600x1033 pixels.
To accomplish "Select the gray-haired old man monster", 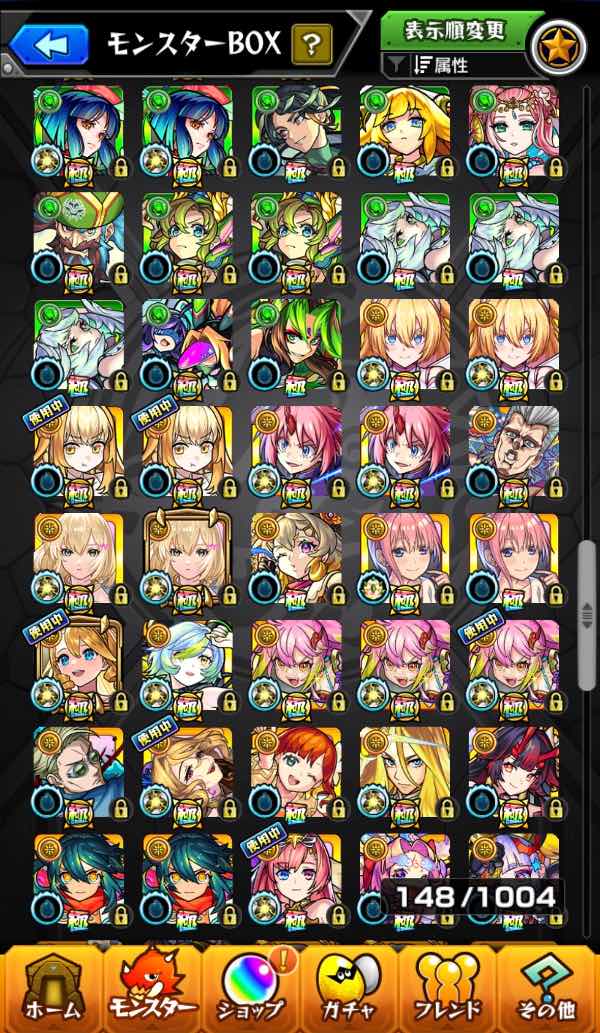I will (514, 452).
